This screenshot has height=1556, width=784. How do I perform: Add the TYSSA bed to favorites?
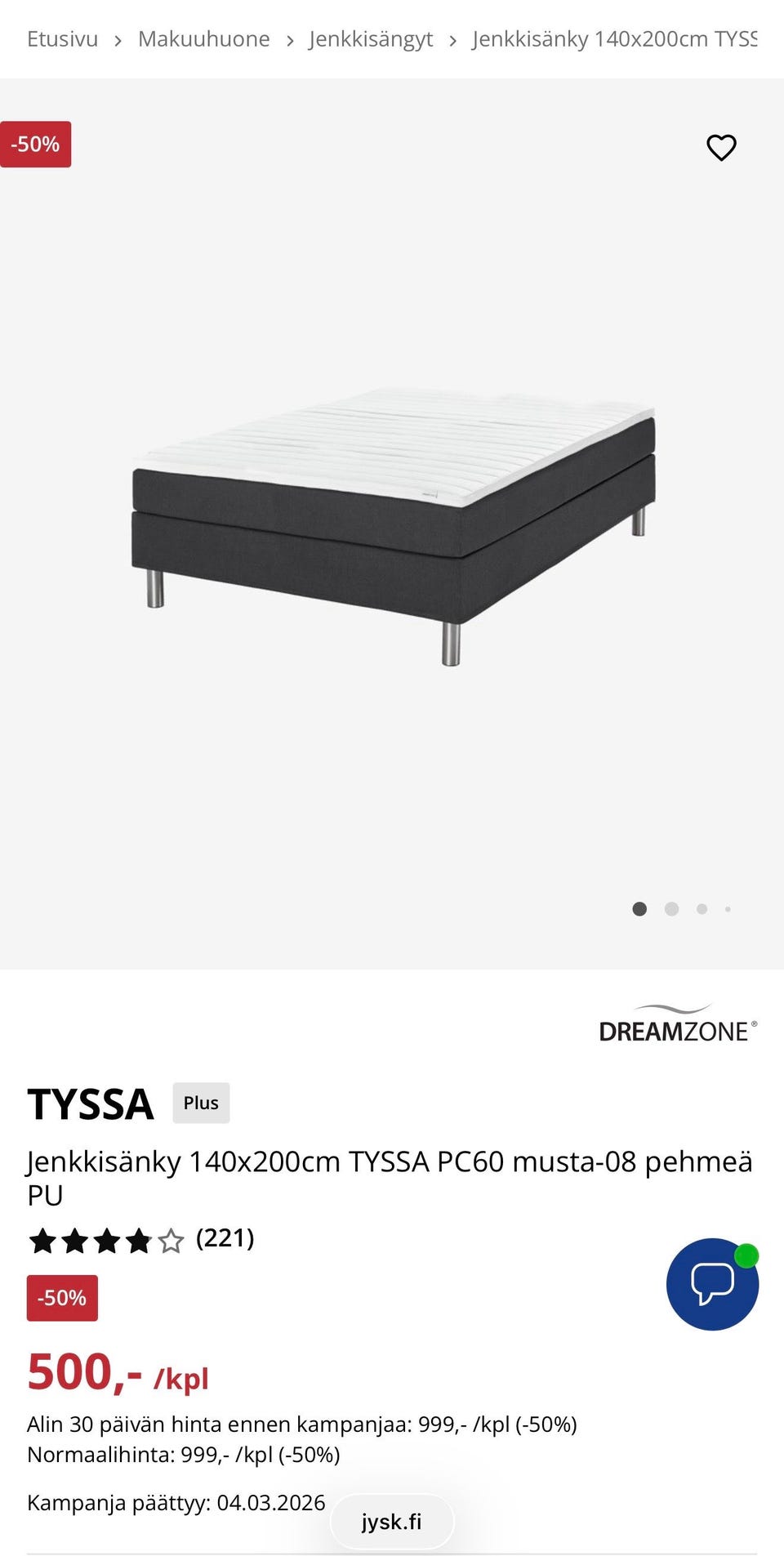click(x=721, y=148)
